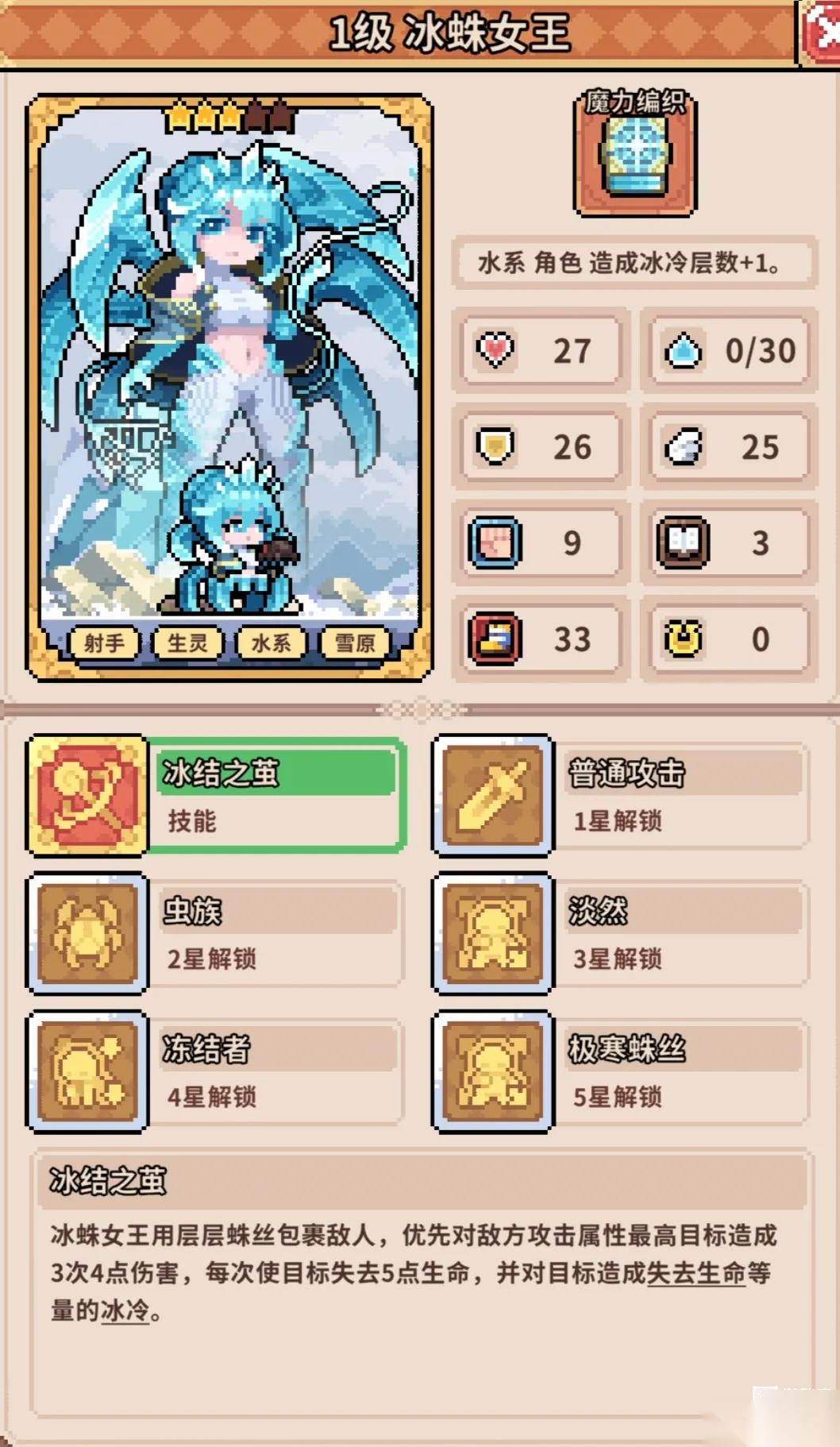Close the 冰蛛女王 character panel
The height and width of the screenshot is (1447, 840).
[823, 33]
